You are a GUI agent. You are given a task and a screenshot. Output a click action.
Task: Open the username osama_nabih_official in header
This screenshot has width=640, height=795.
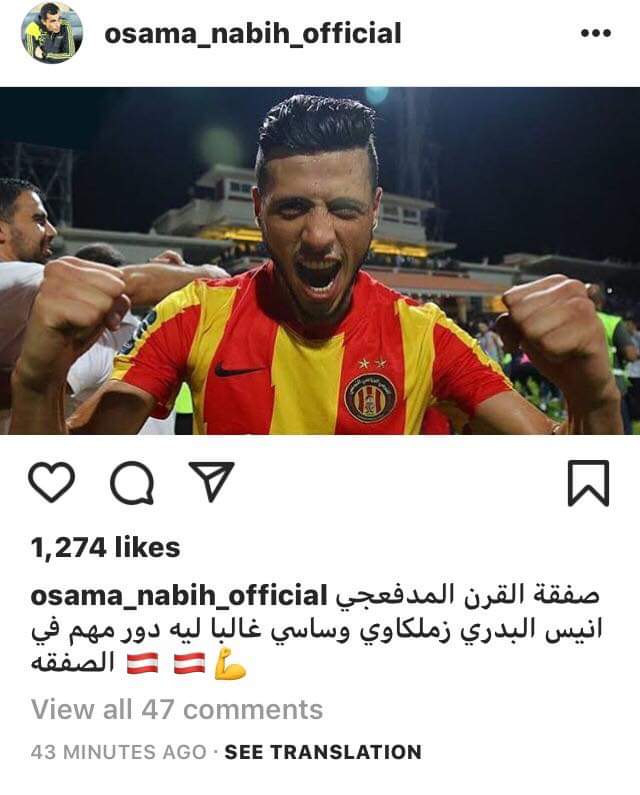coord(252,34)
